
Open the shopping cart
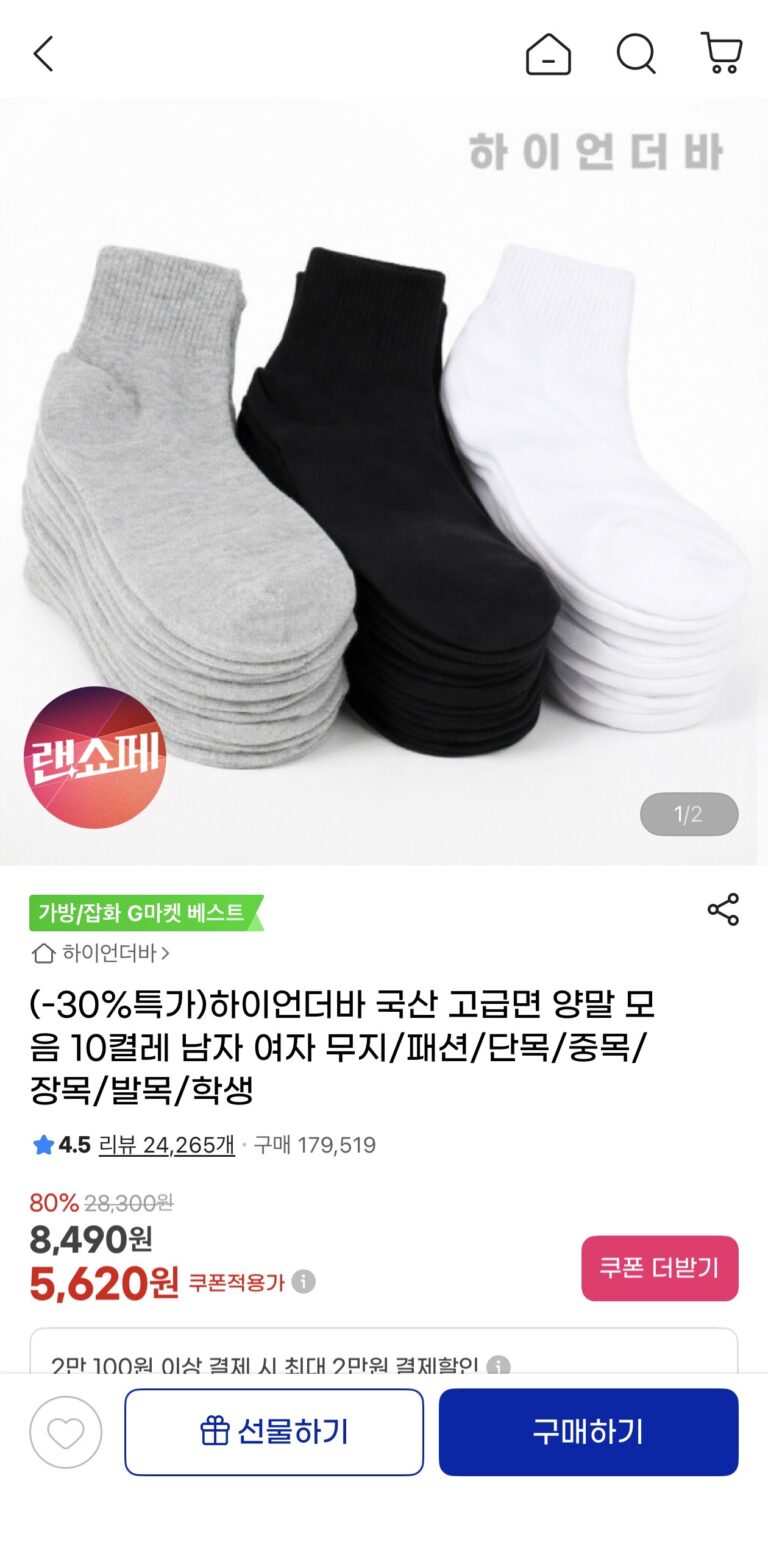721,54
